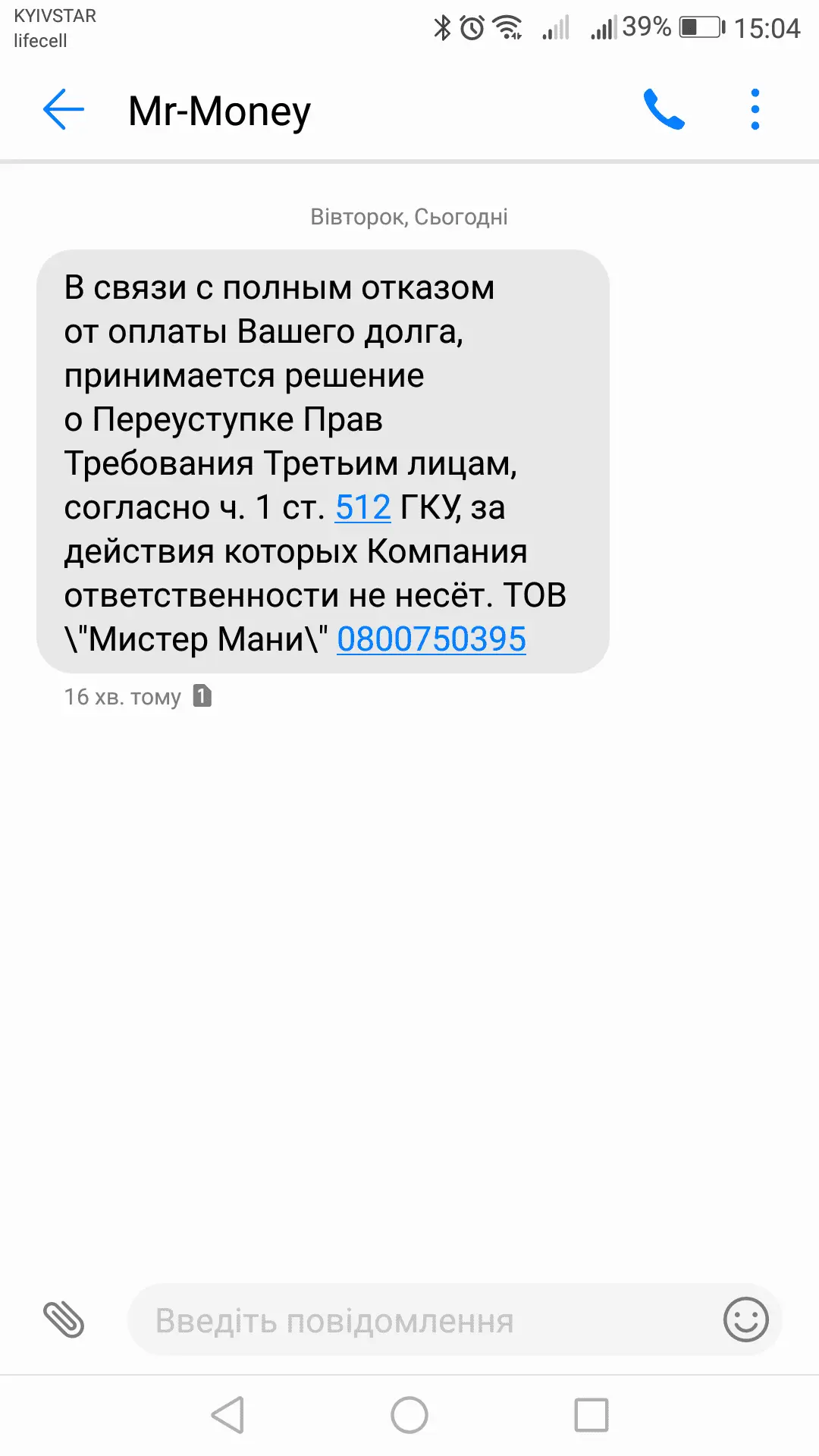The height and width of the screenshot is (1456, 819).
Task: Open the paperclip attachment menu
Action: (x=64, y=1320)
